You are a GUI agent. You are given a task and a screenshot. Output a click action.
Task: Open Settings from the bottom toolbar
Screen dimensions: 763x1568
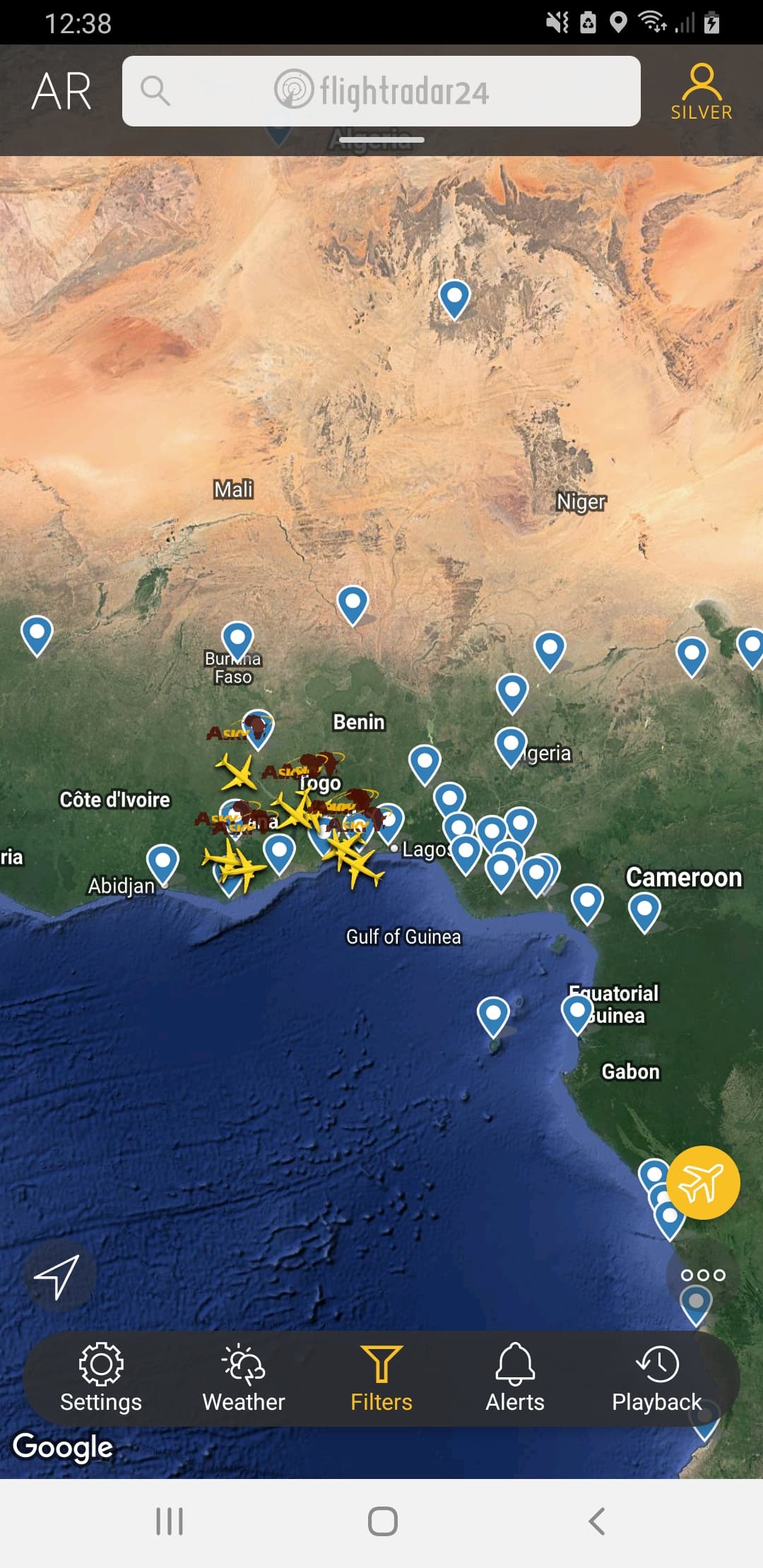coord(101,1378)
